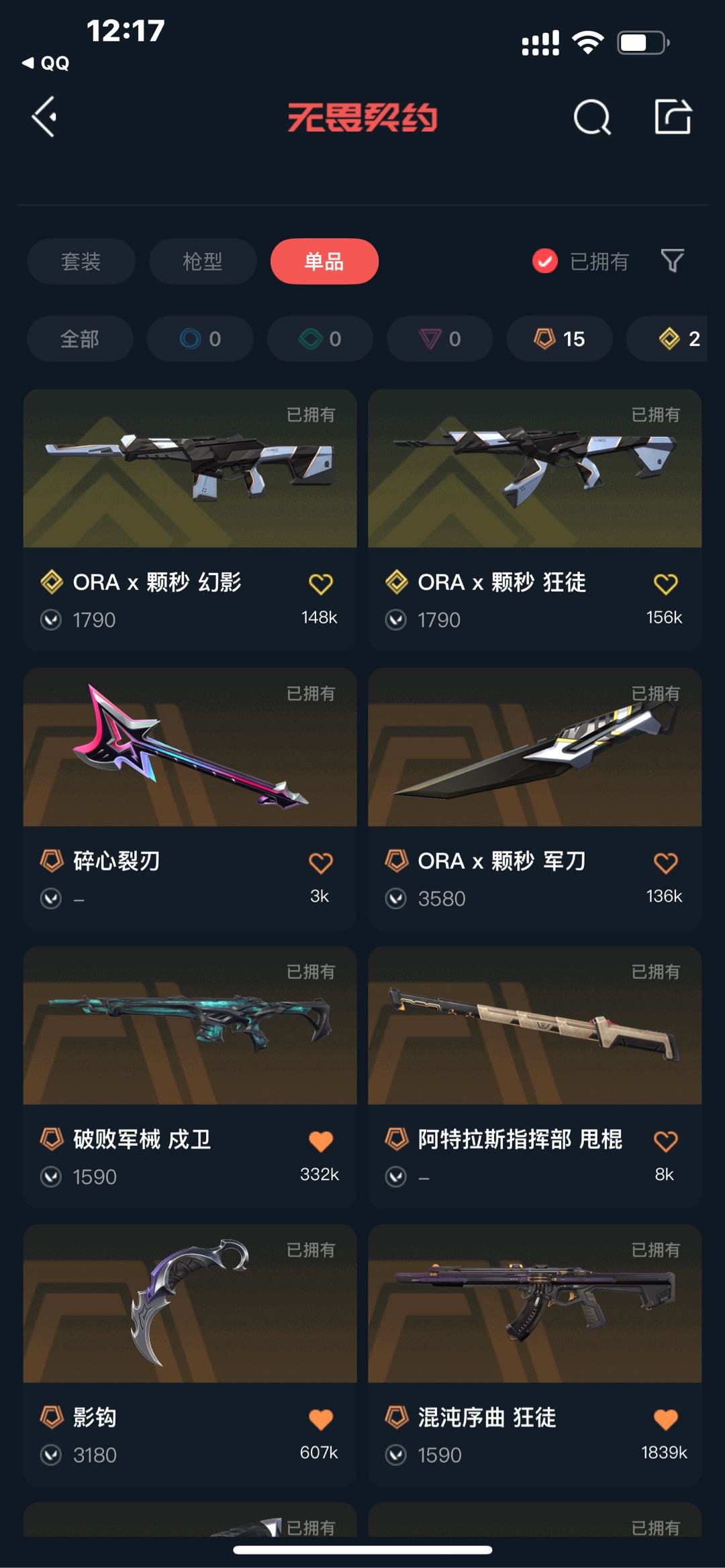The image size is (725, 1568).
Task: Switch to the 枪型 tab
Action: tap(203, 261)
